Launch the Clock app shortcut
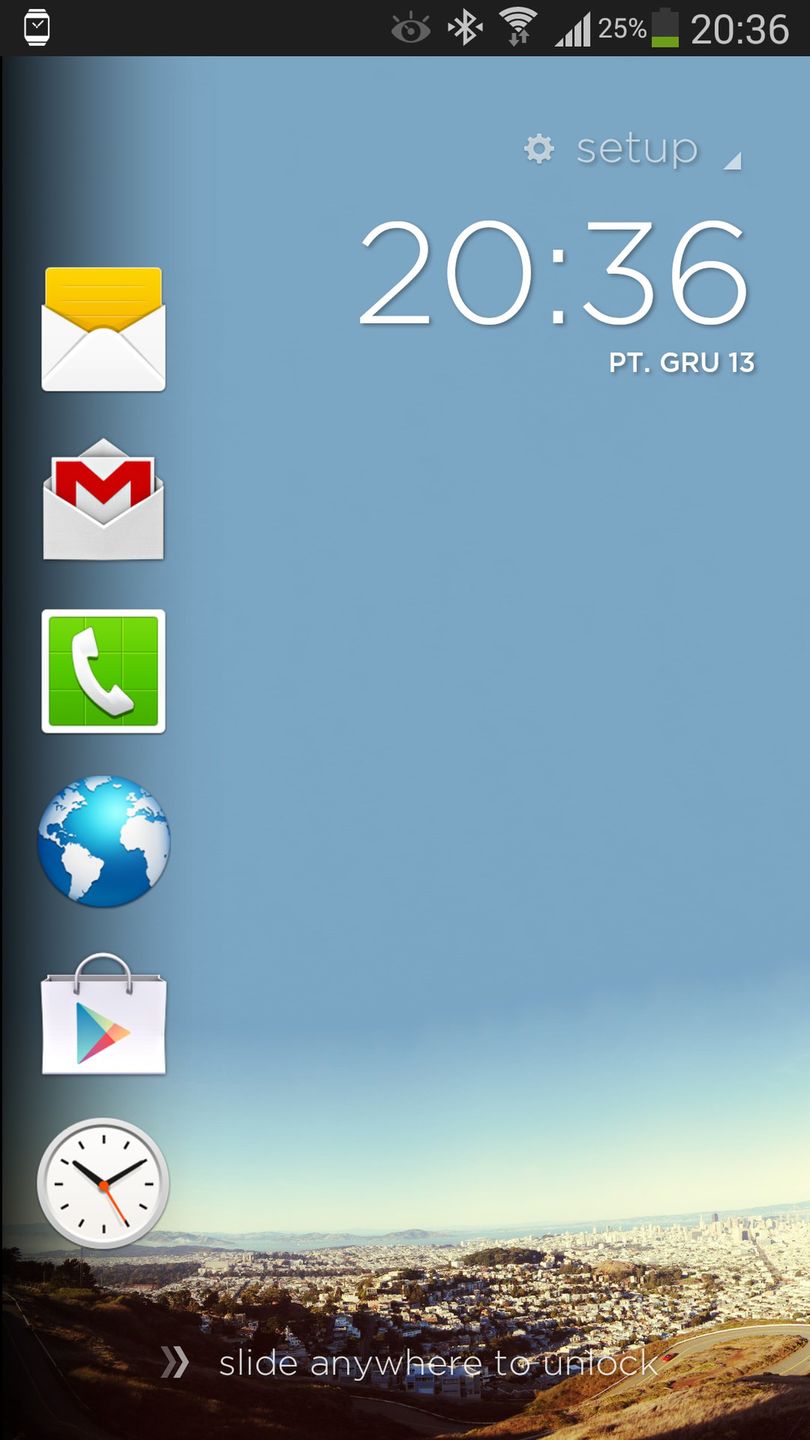 [x=103, y=1184]
